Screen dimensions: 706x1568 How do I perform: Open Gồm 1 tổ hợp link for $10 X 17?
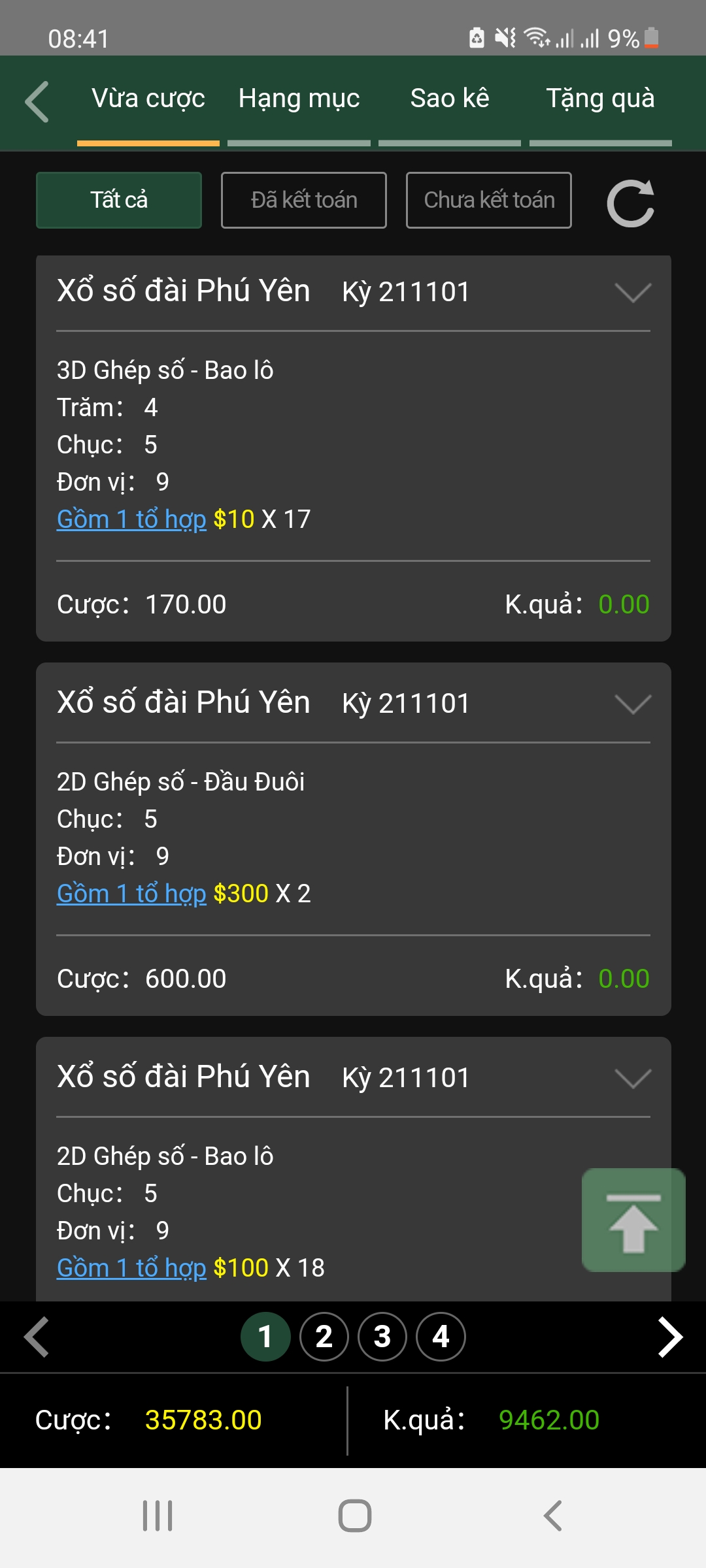pyautogui.click(x=131, y=519)
